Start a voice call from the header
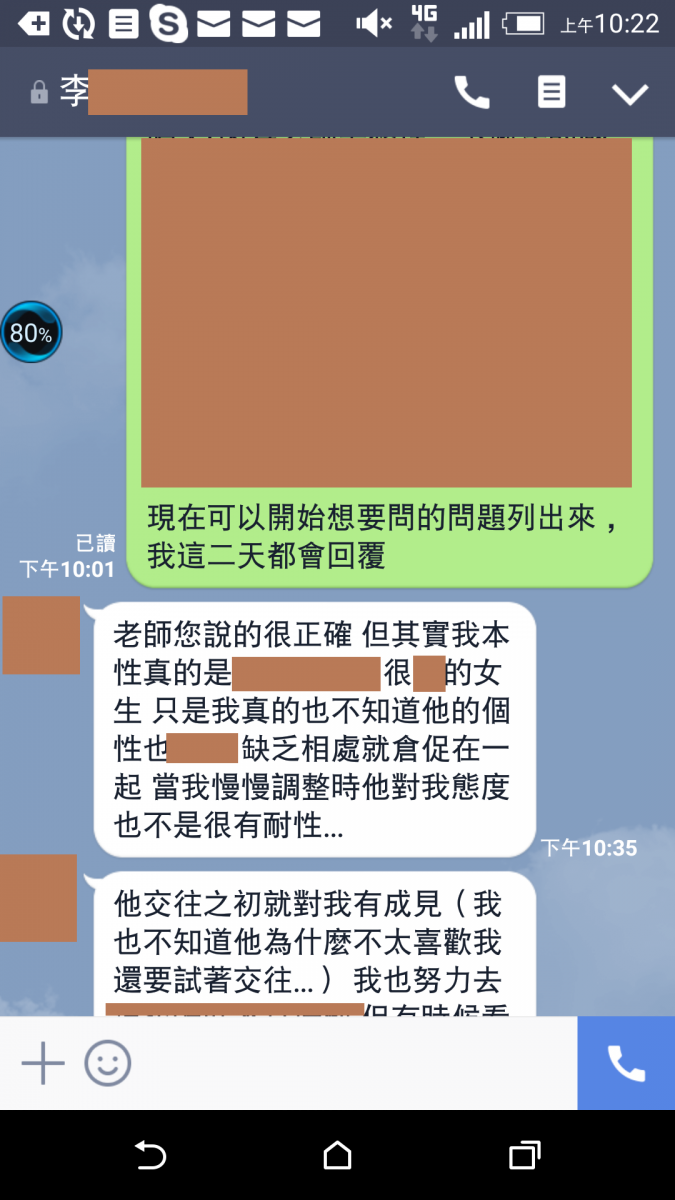Image resolution: width=675 pixels, height=1200 pixels. (x=471, y=93)
